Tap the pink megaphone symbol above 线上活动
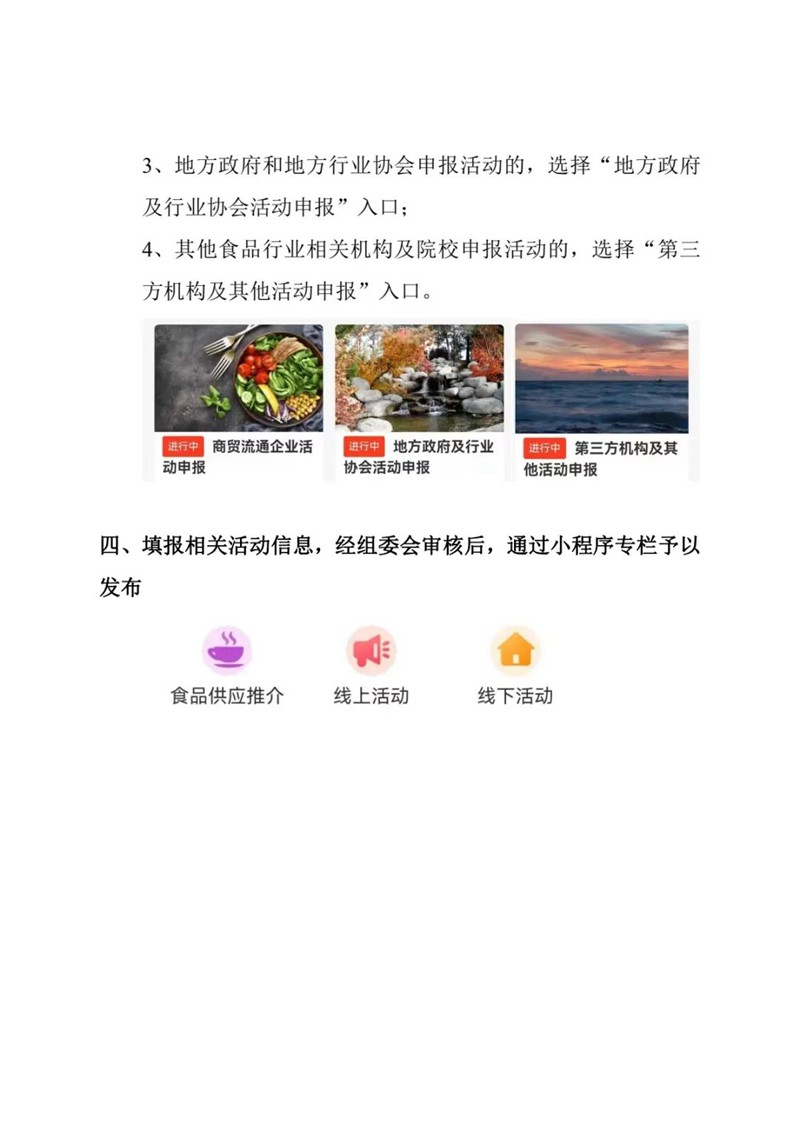800x1131 pixels. point(372,648)
